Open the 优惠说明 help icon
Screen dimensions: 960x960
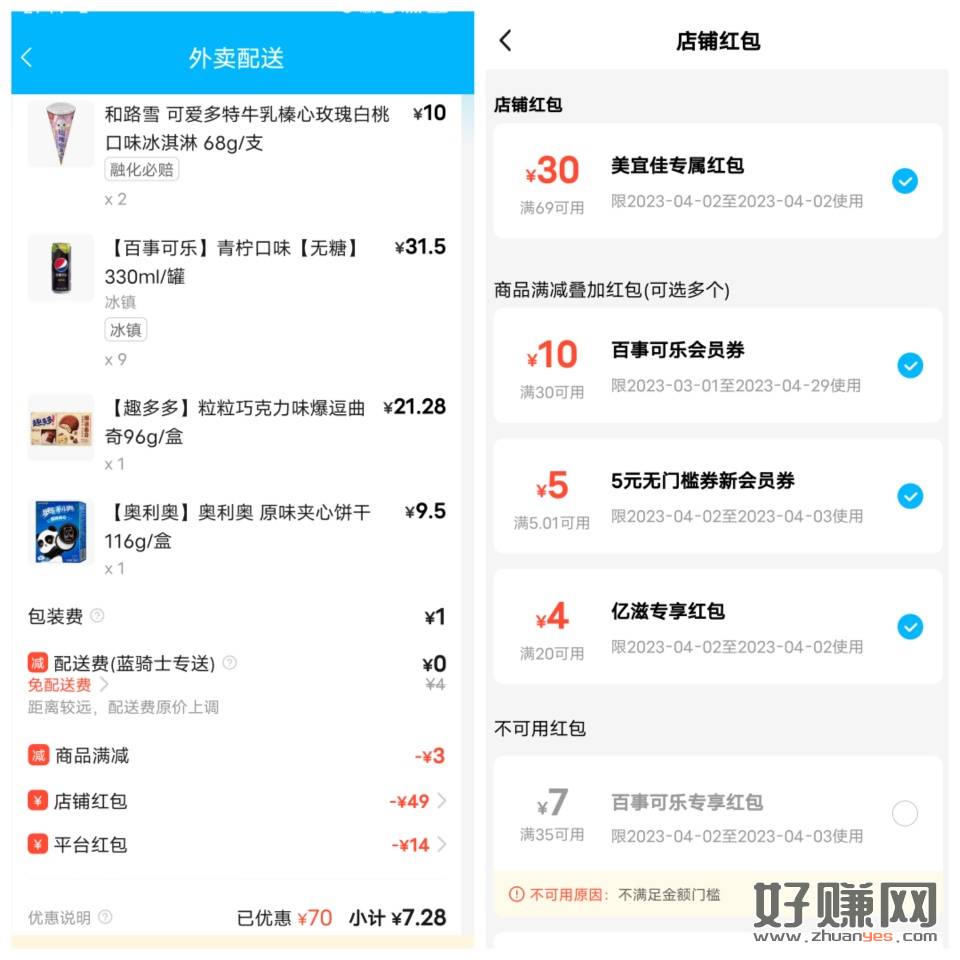pyautogui.click(x=105, y=917)
